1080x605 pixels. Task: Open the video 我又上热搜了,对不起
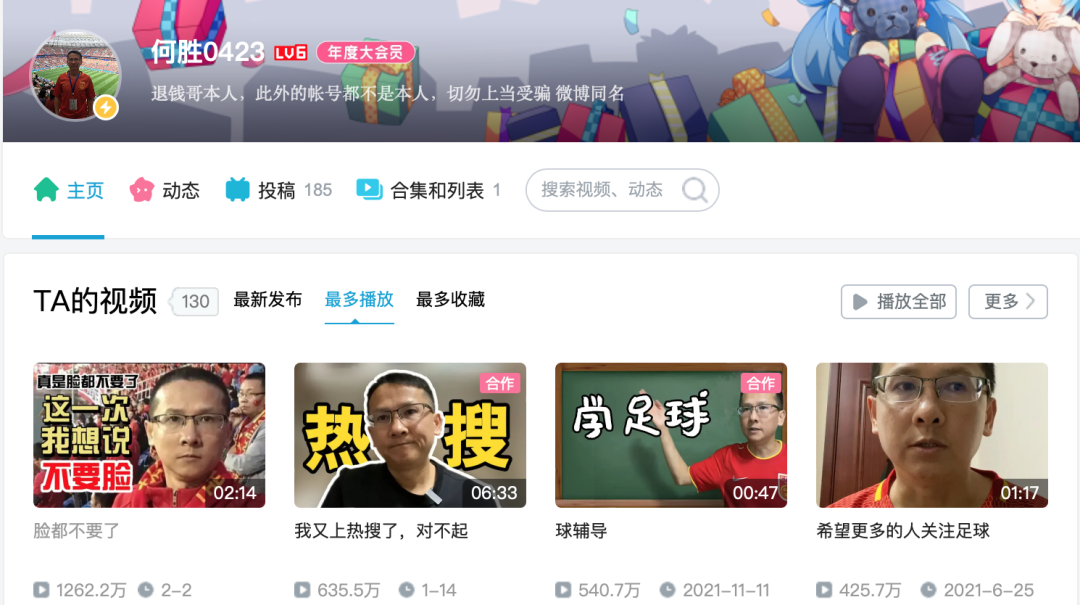(410, 435)
